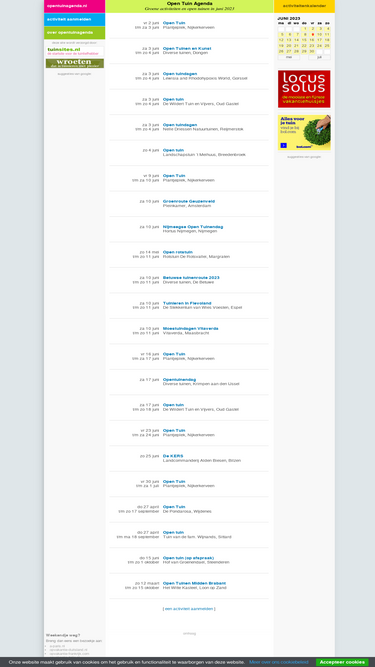Viewport: 375px width, 667px height.
Task: Open the De KERS event
Action: (173, 456)
